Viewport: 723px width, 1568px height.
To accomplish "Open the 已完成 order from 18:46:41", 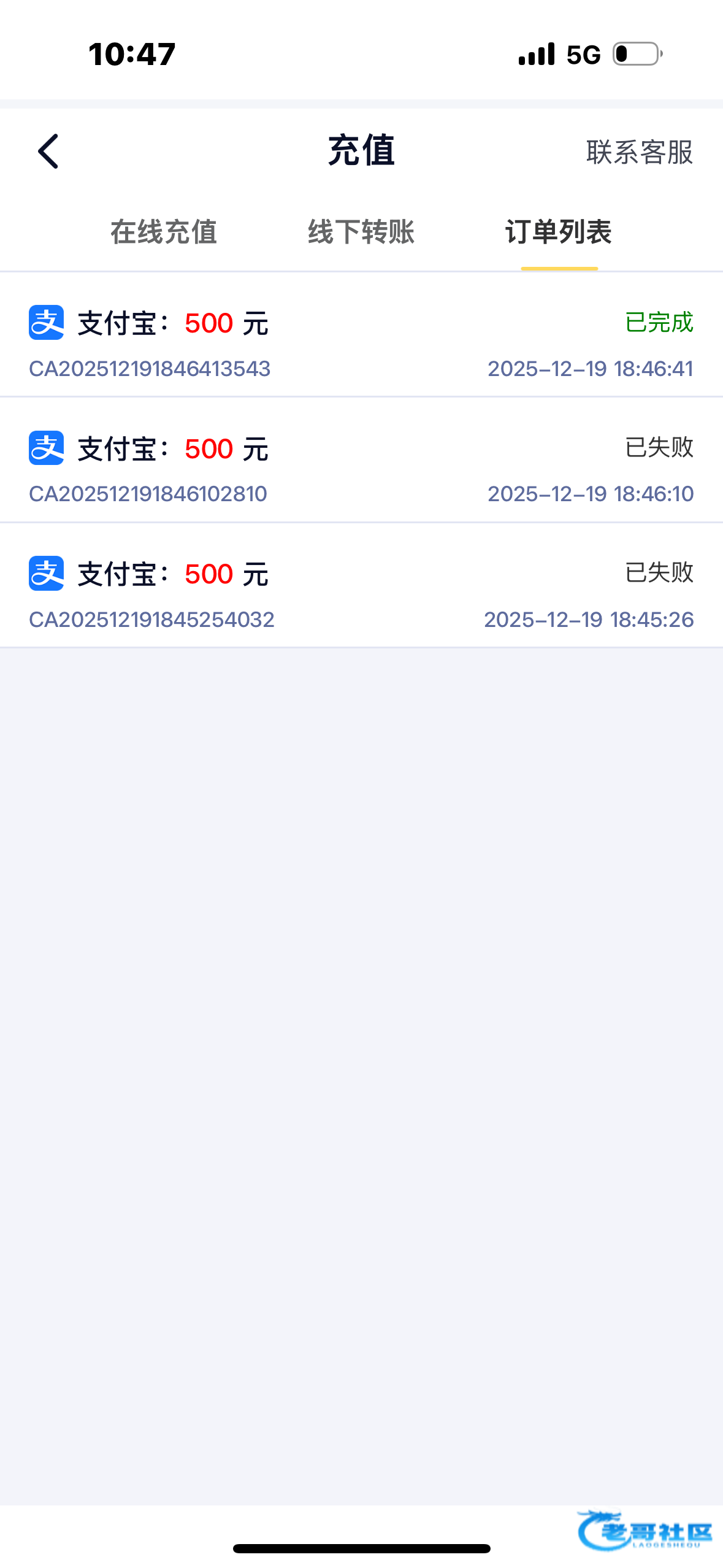I will tap(361, 344).
